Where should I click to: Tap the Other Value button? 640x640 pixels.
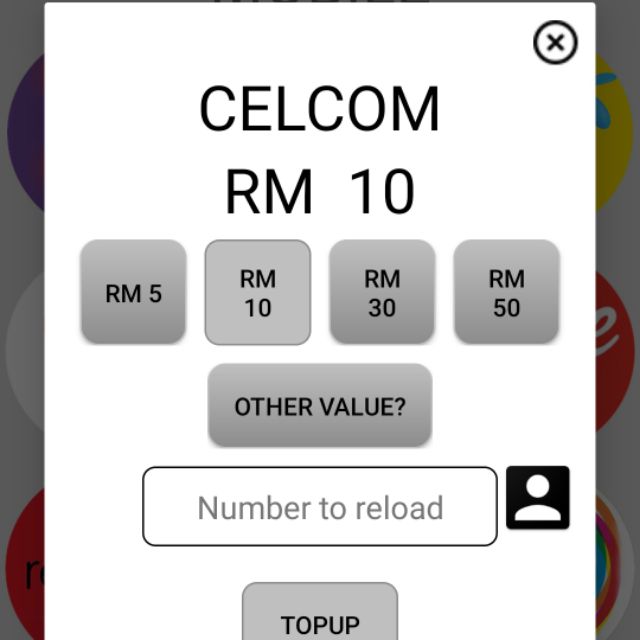coord(320,406)
